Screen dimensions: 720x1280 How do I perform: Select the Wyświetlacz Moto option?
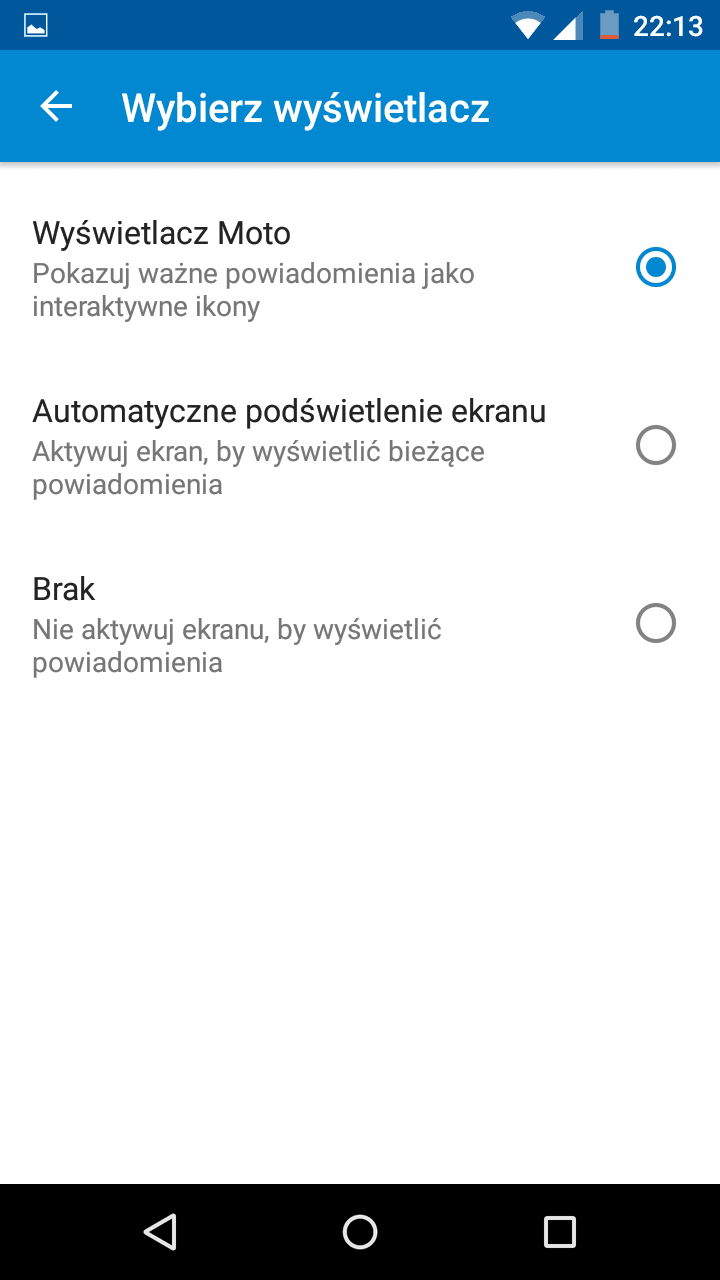[x=360, y=268]
